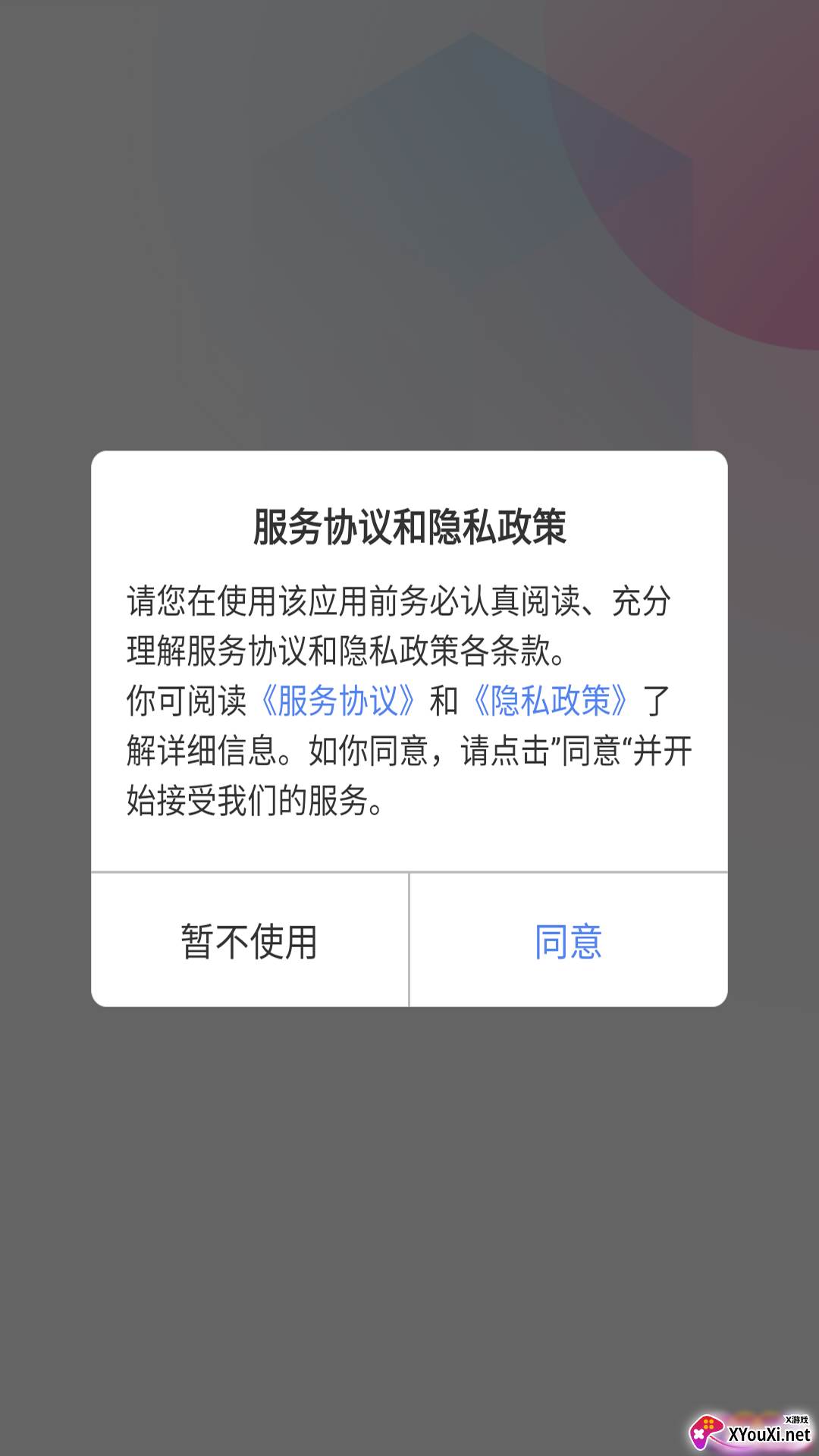This screenshot has width=819, height=1456.
Task: Decline using the app for now
Action: pos(249,940)
